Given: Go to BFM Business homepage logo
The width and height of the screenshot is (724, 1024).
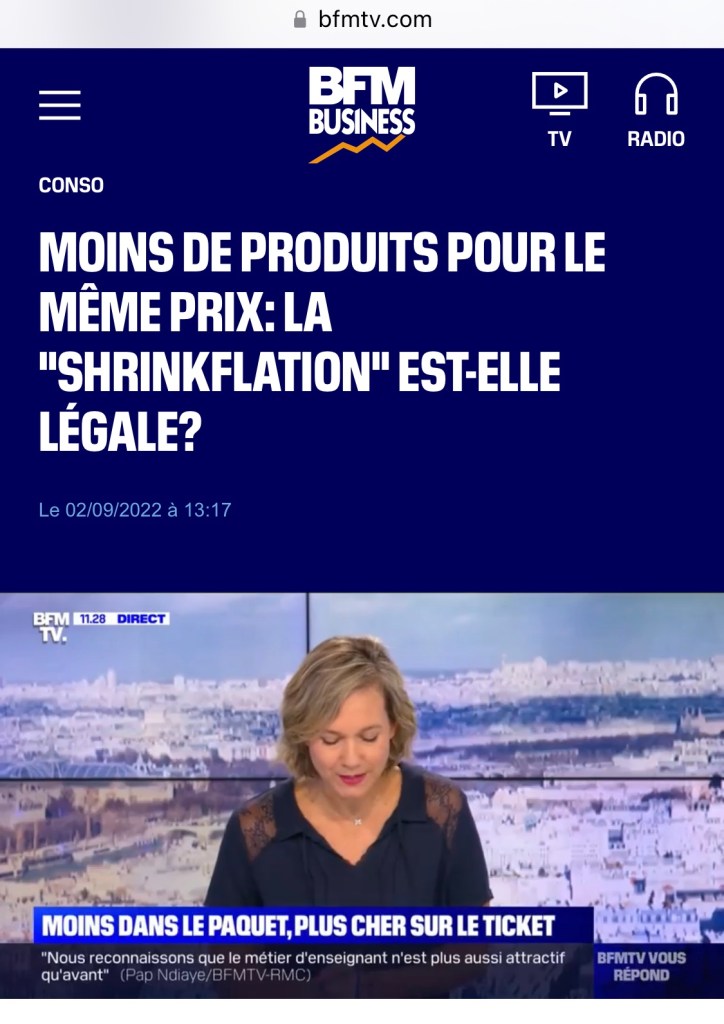Looking at the screenshot, I should pyautogui.click(x=361, y=113).
